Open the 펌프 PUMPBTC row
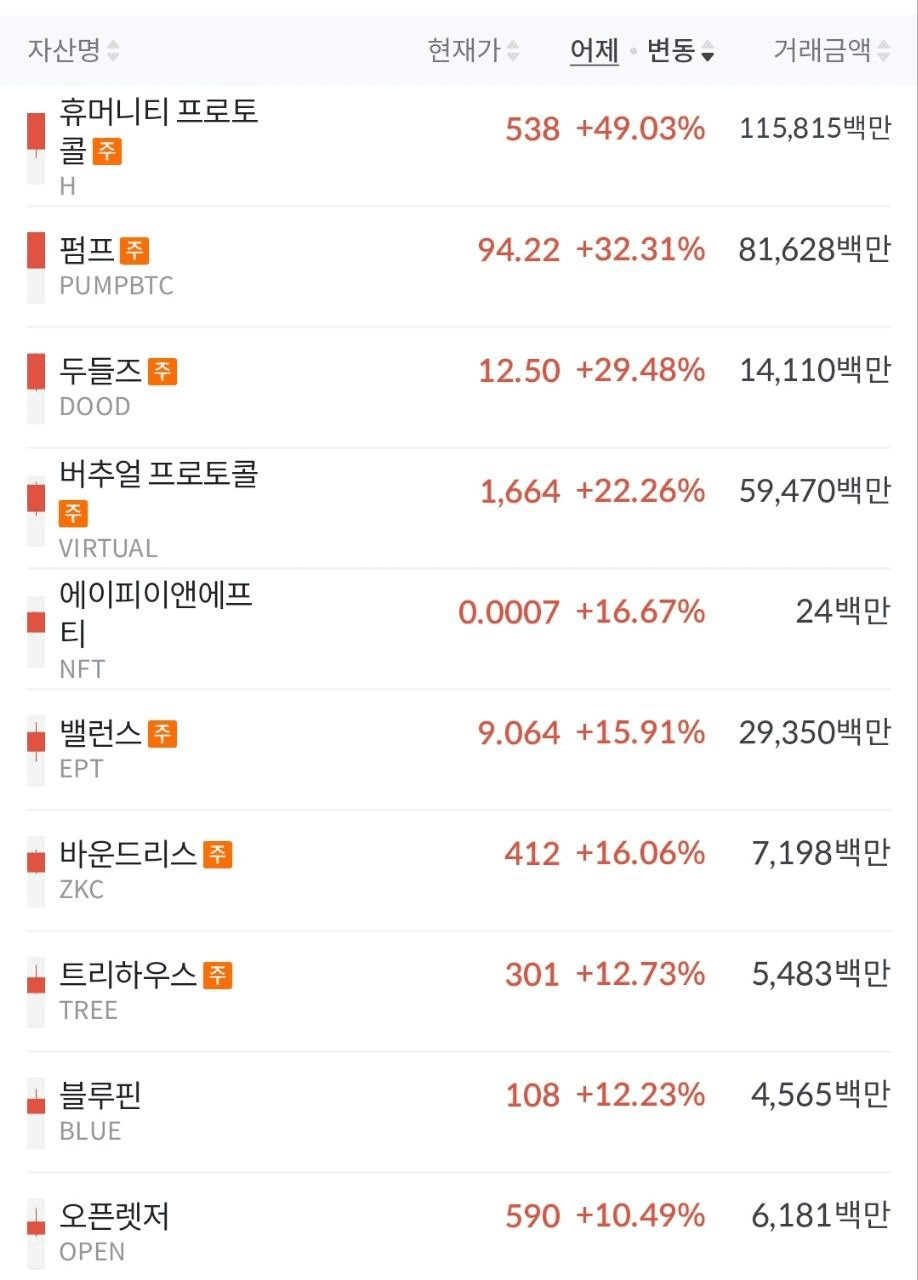This screenshot has height=1280, width=918. pyautogui.click(x=115, y=267)
